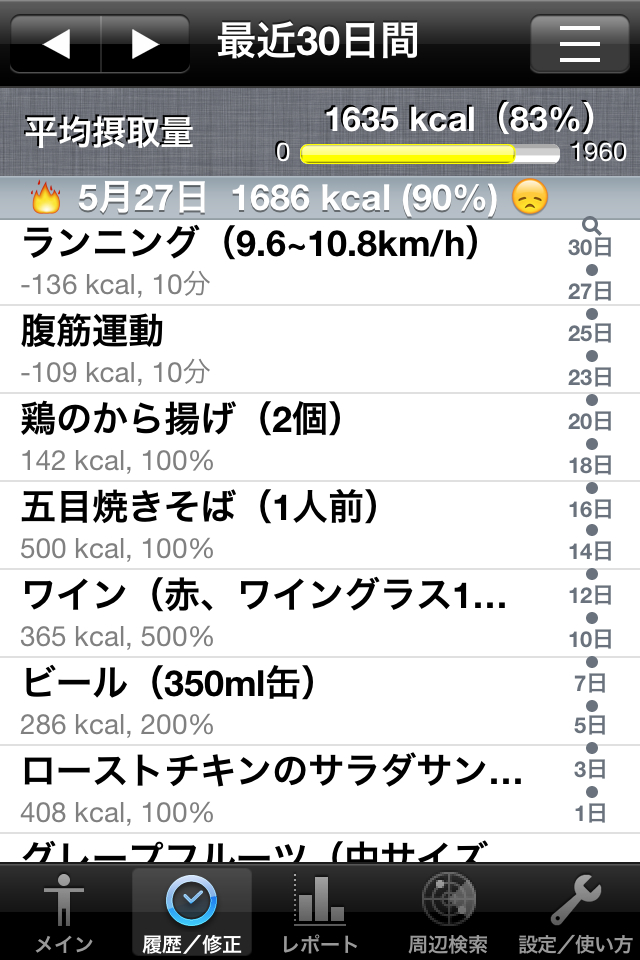Open the ランニング exercise entry

coord(280,261)
